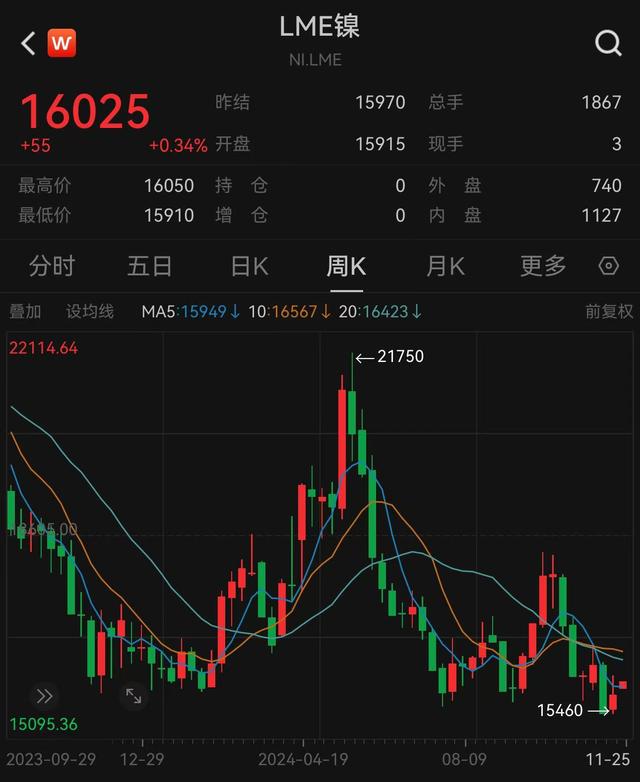Open the 更多 period options

543,266
